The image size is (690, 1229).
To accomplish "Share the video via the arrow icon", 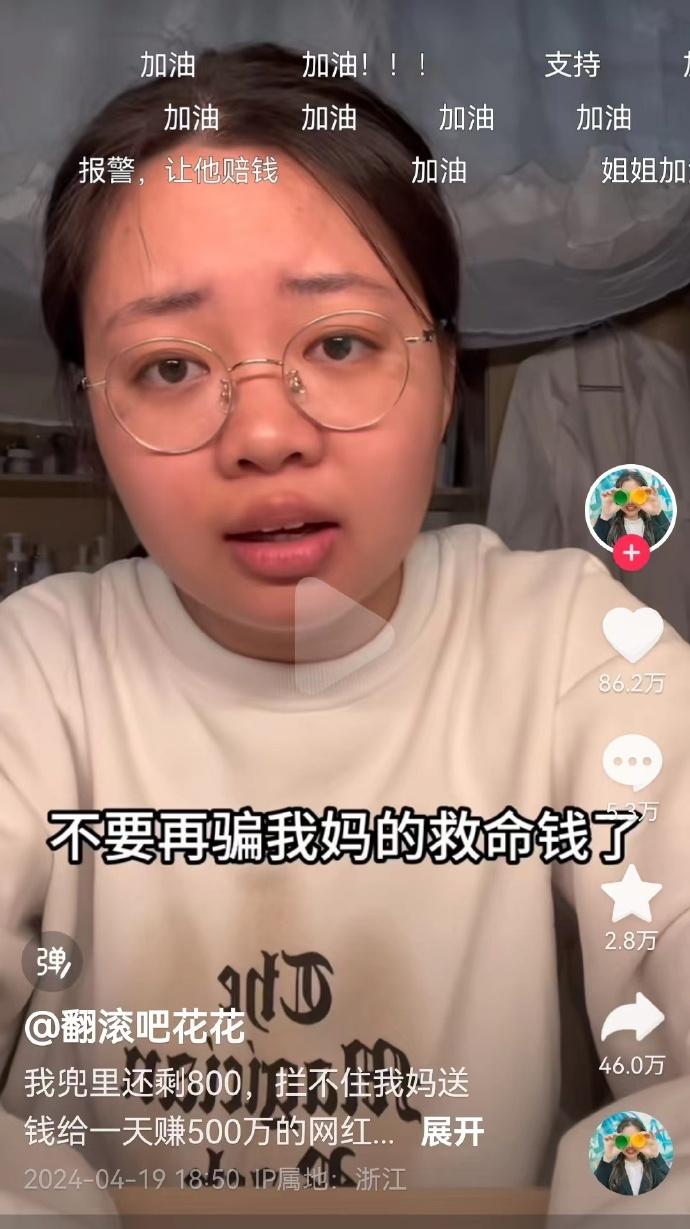I will [x=632, y=1020].
